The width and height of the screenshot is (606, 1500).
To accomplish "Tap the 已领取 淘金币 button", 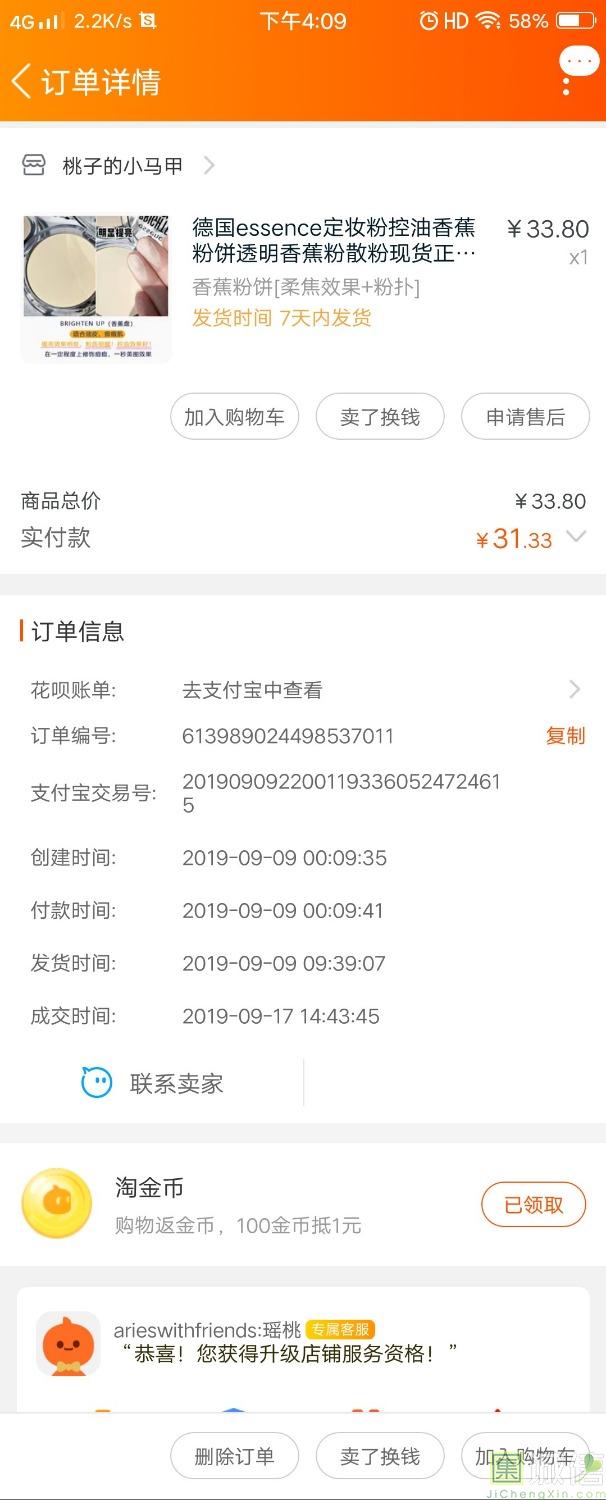I will [x=533, y=1205].
